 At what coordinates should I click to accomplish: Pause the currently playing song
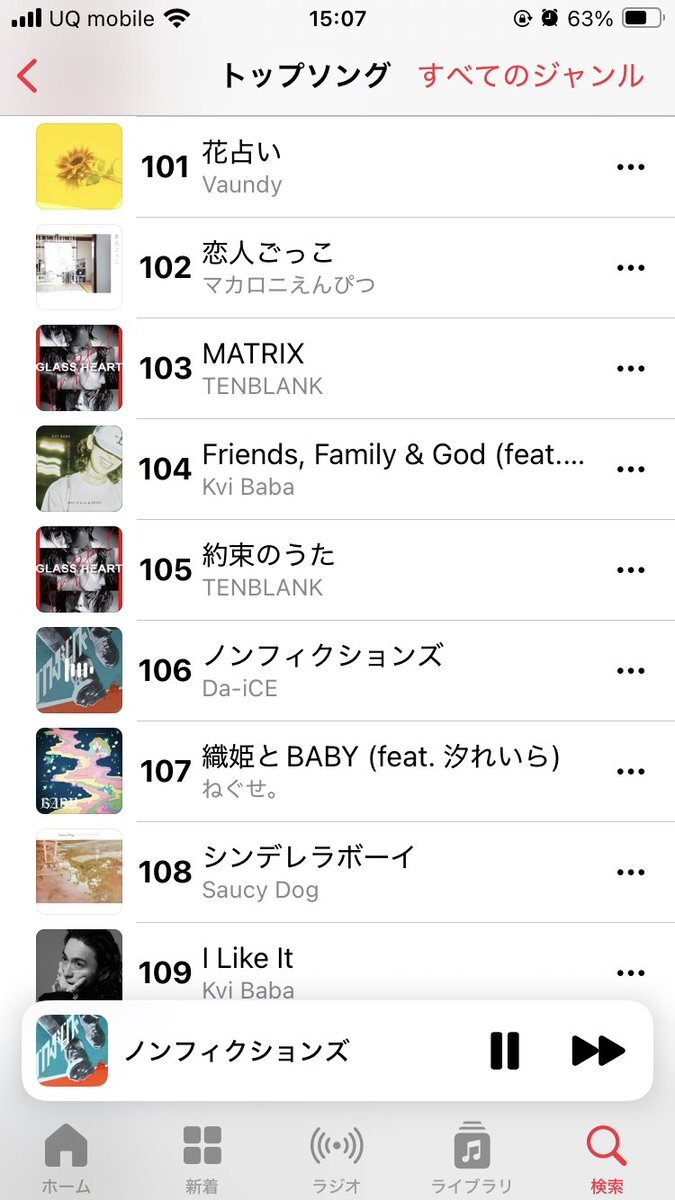505,1051
